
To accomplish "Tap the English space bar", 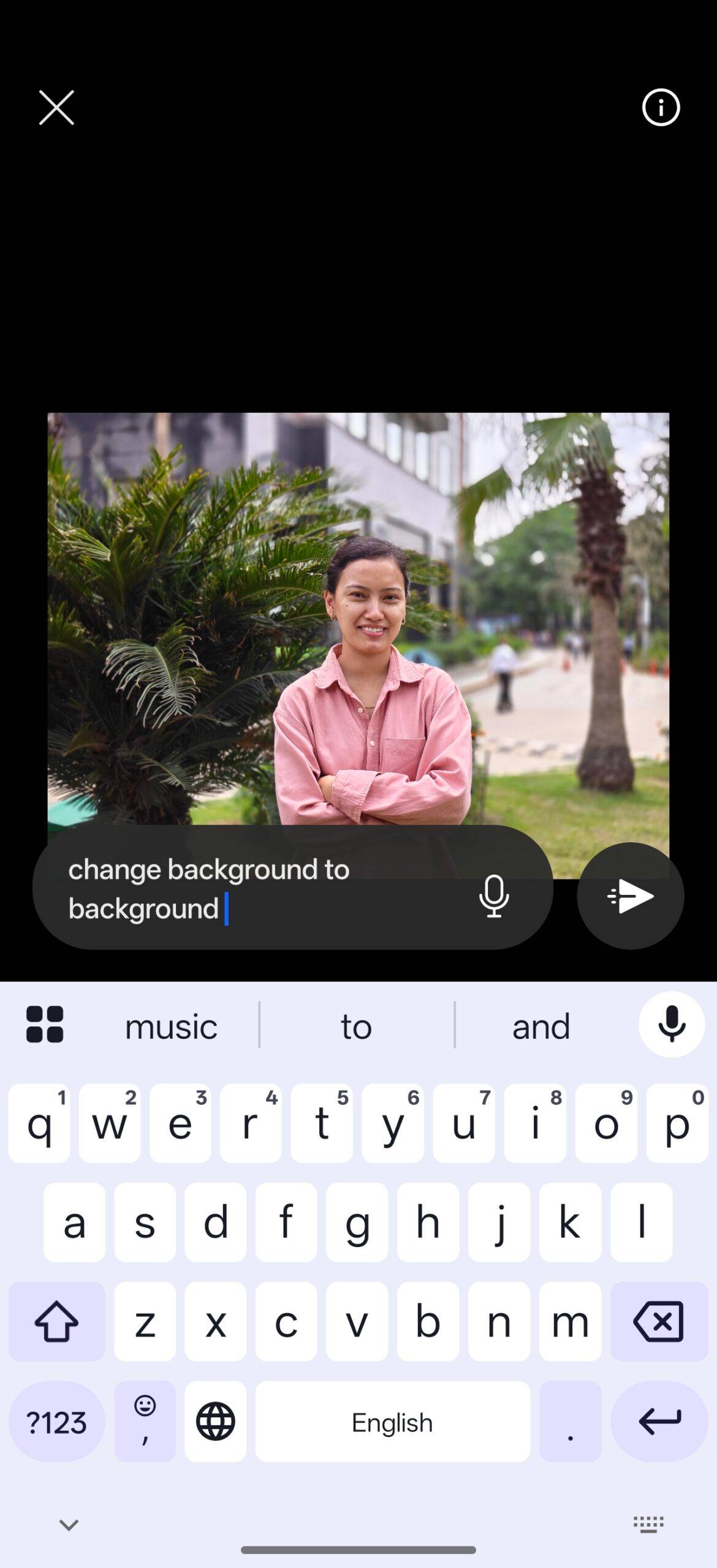I will tap(392, 1422).
